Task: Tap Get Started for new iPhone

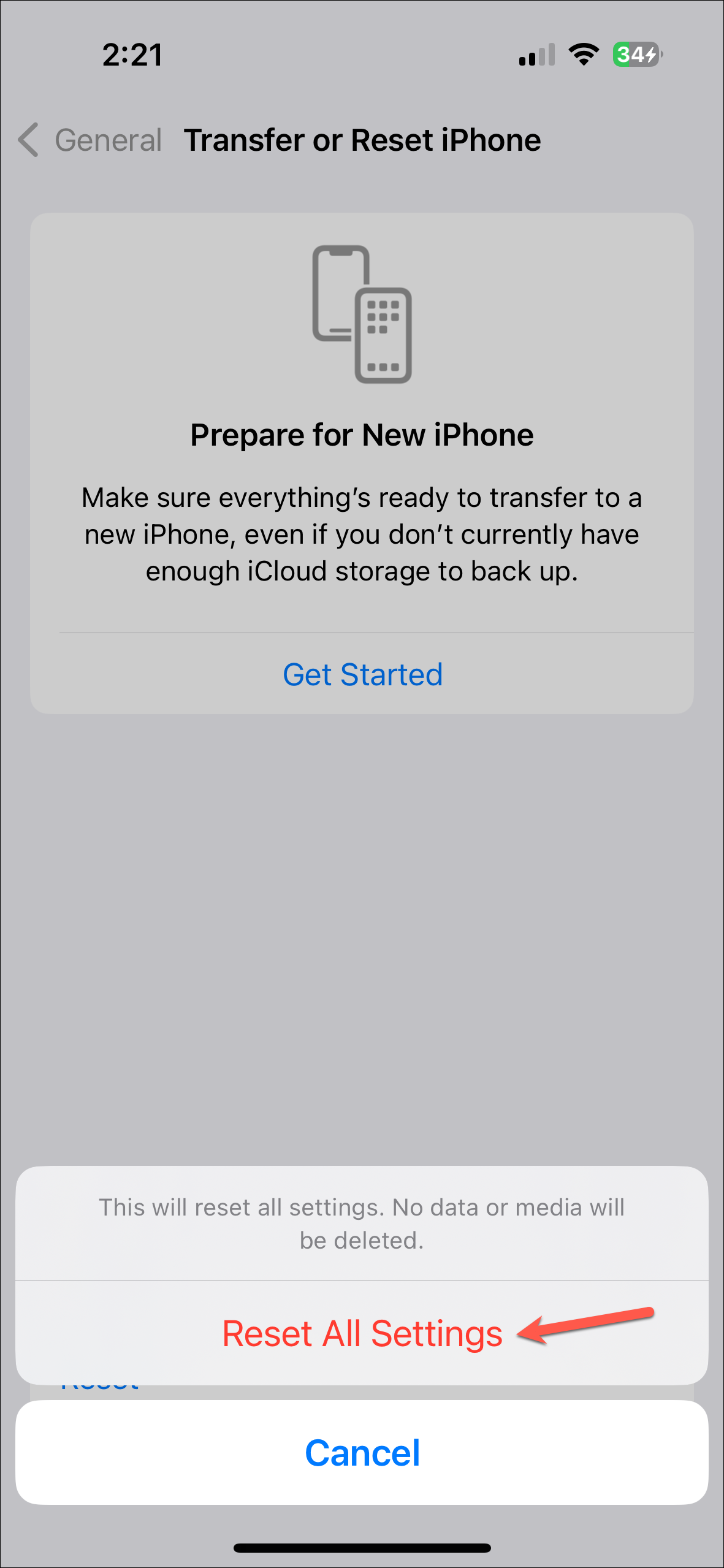Action: [x=362, y=674]
